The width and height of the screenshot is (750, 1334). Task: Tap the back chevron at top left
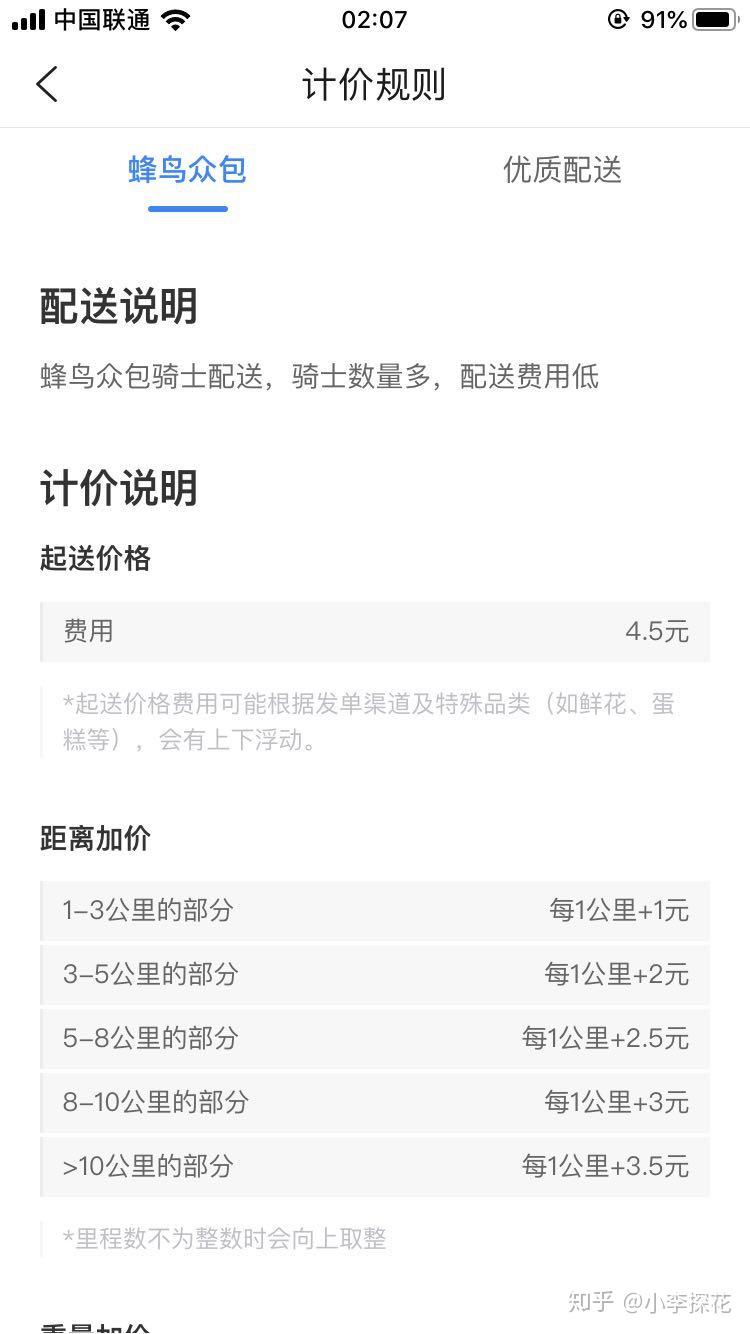(x=47, y=84)
